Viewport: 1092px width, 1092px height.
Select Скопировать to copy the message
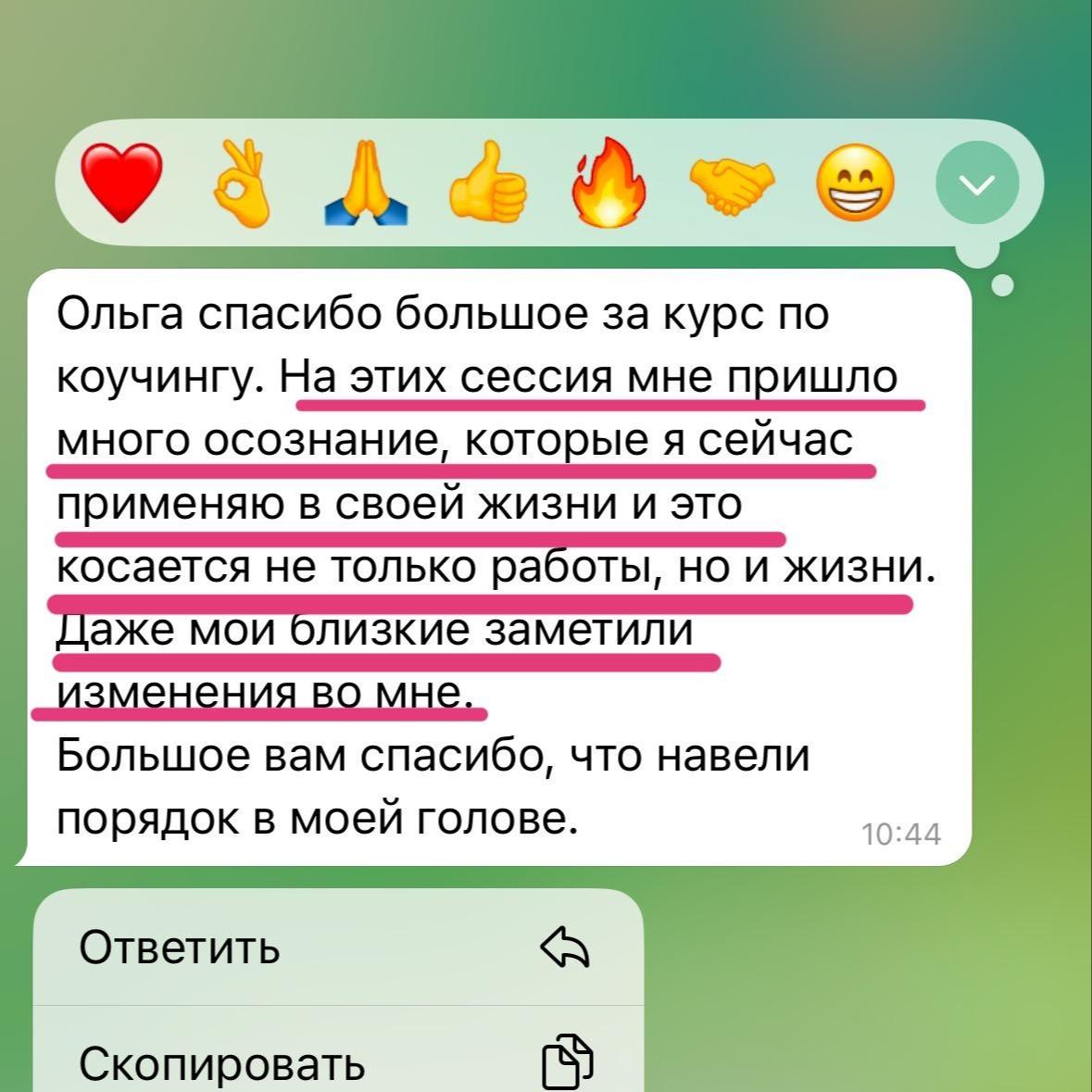click(338, 1063)
